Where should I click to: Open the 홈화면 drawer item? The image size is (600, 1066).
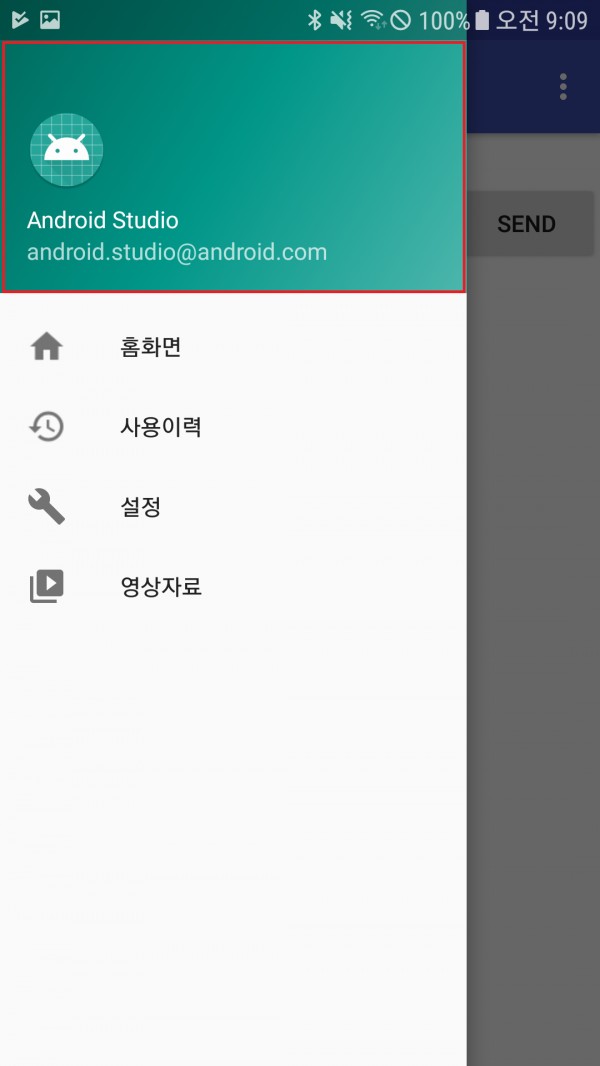(x=233, y=347)
